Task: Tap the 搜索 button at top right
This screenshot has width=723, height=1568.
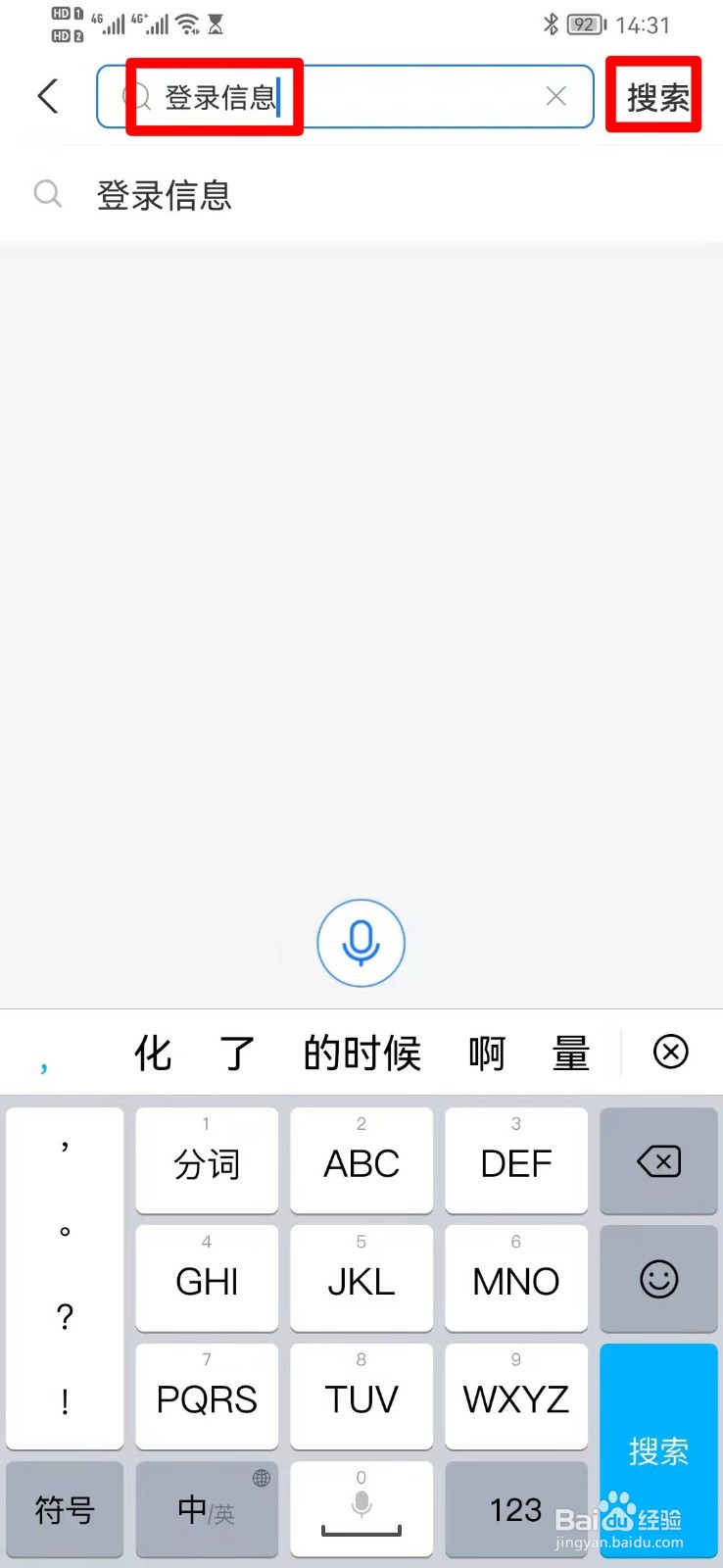Action: click(x=652, y=94)
